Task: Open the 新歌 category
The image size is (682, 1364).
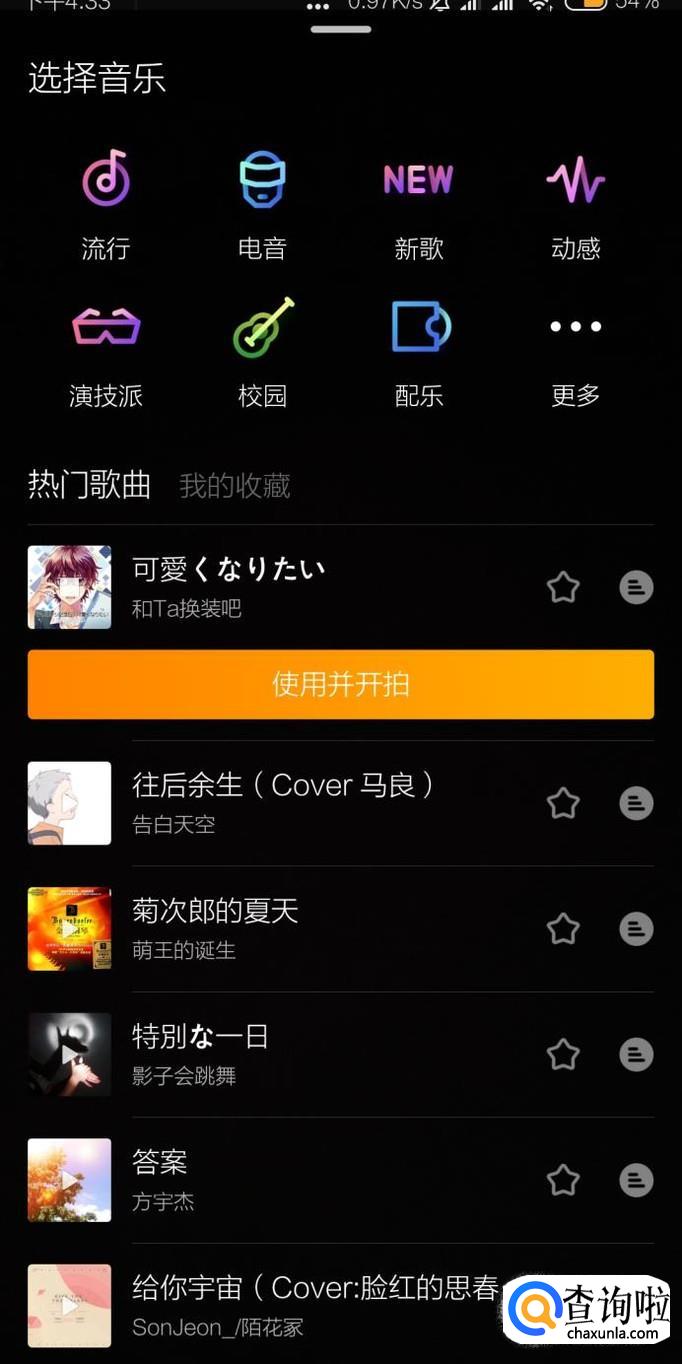Action: tap(418, 204)
